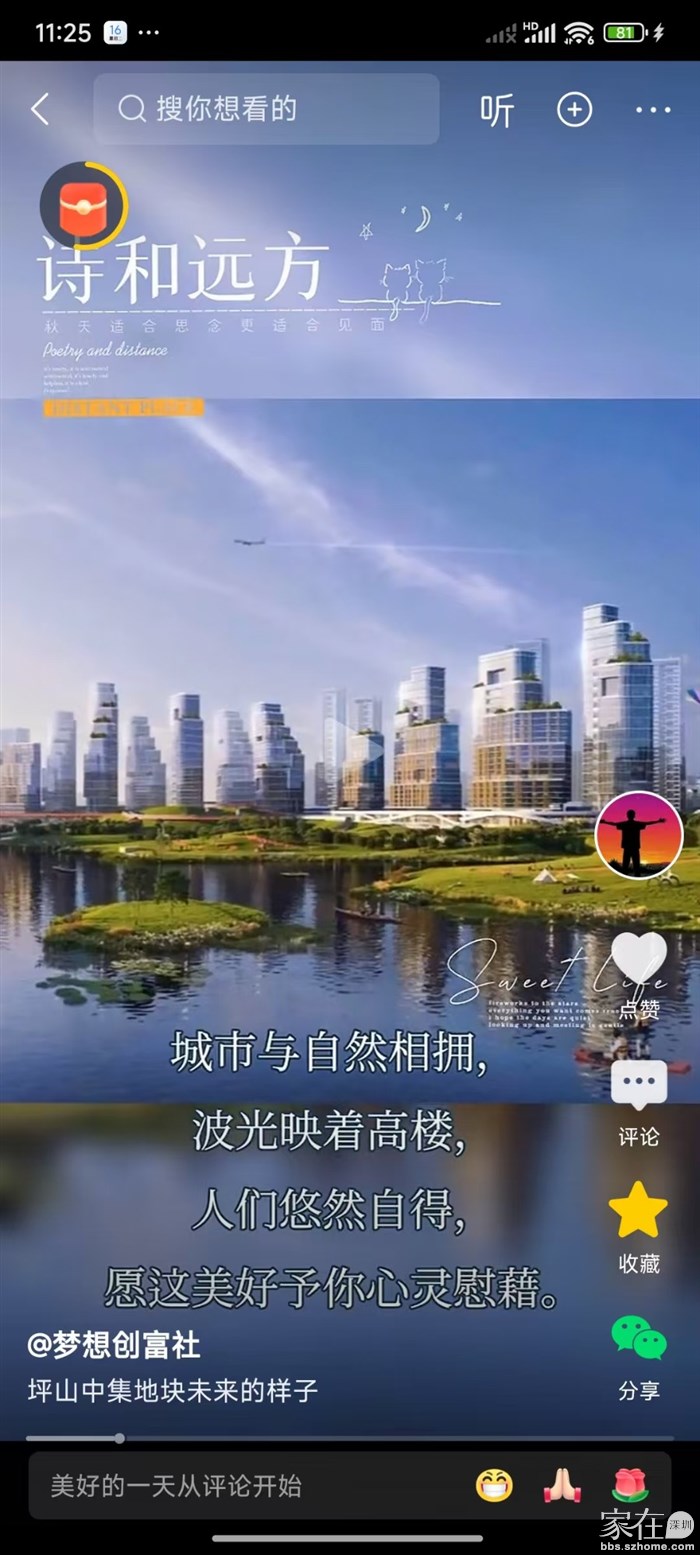Add video to 收藏 favorites
Image resolution: width=700 pixels, height=1555 pixels.
click(638, 1212)
